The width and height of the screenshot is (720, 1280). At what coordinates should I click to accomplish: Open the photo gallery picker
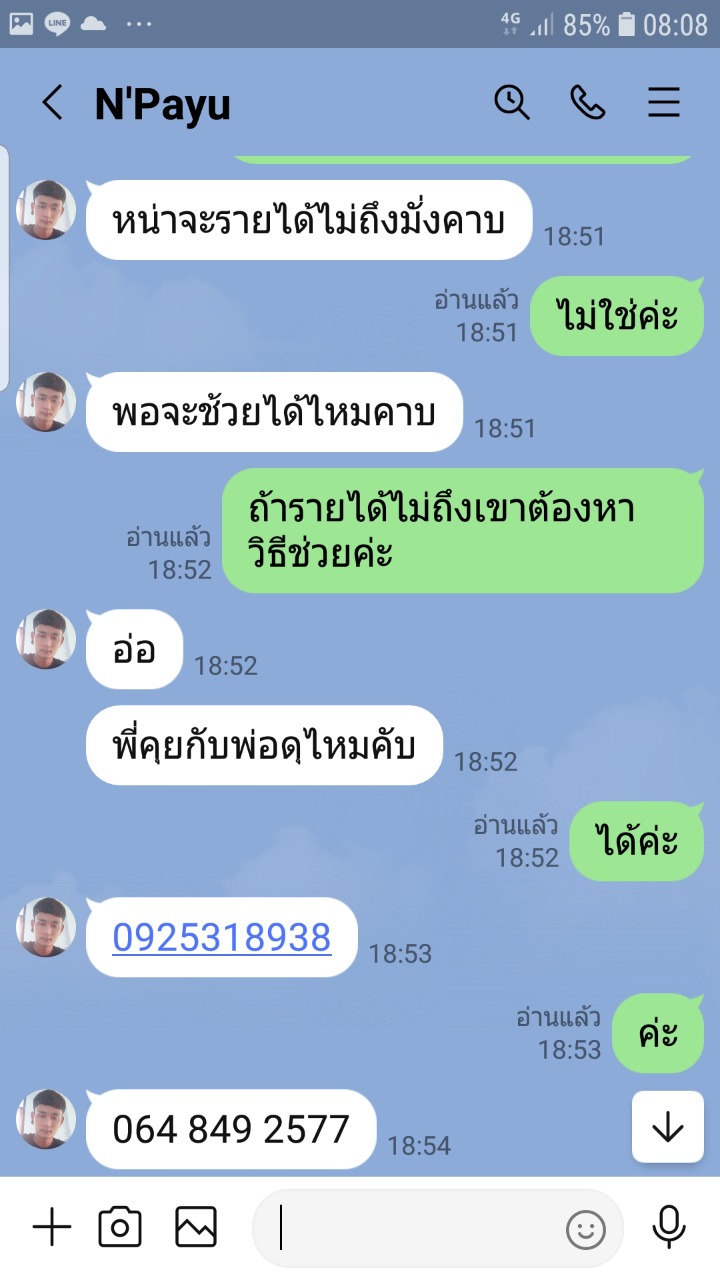point(196,1227)
